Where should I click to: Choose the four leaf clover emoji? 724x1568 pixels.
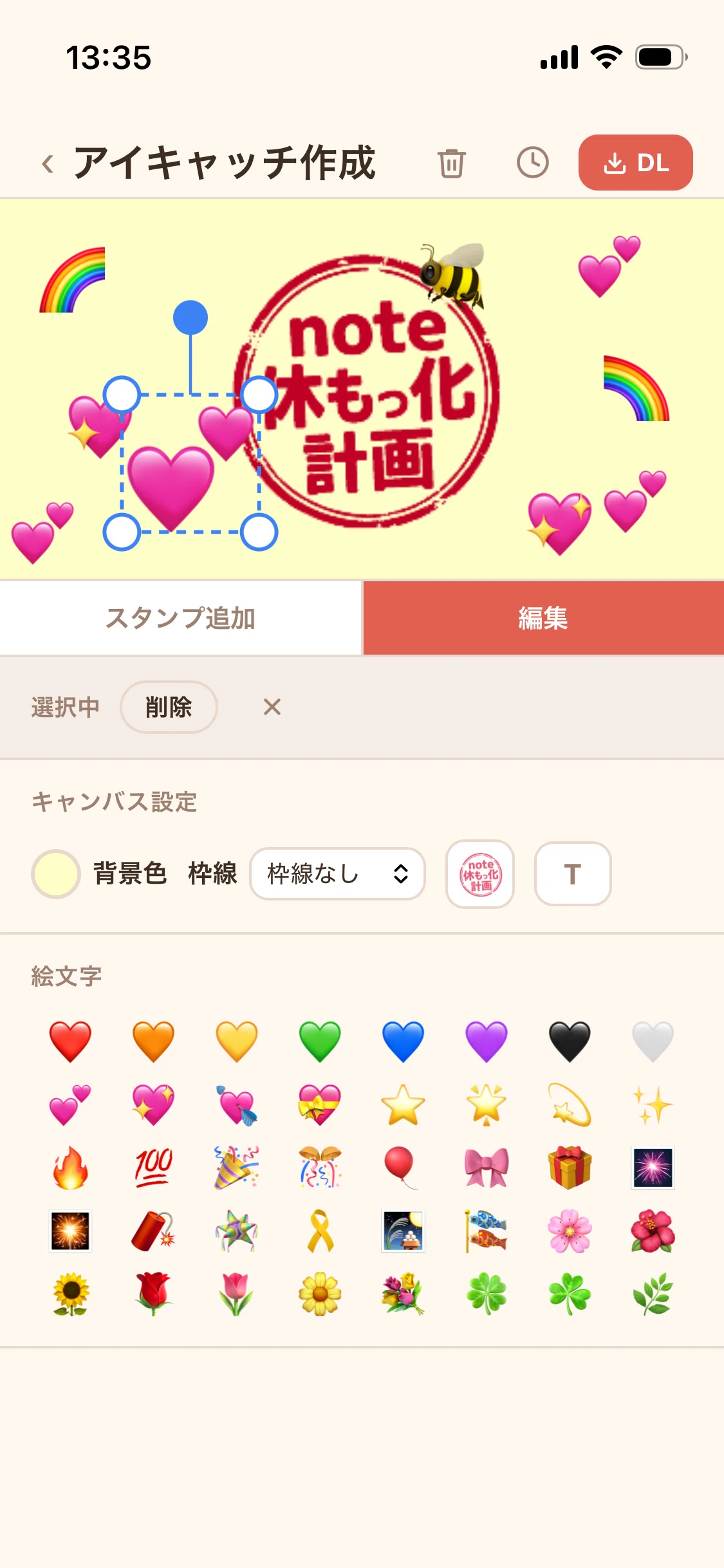487,1294
